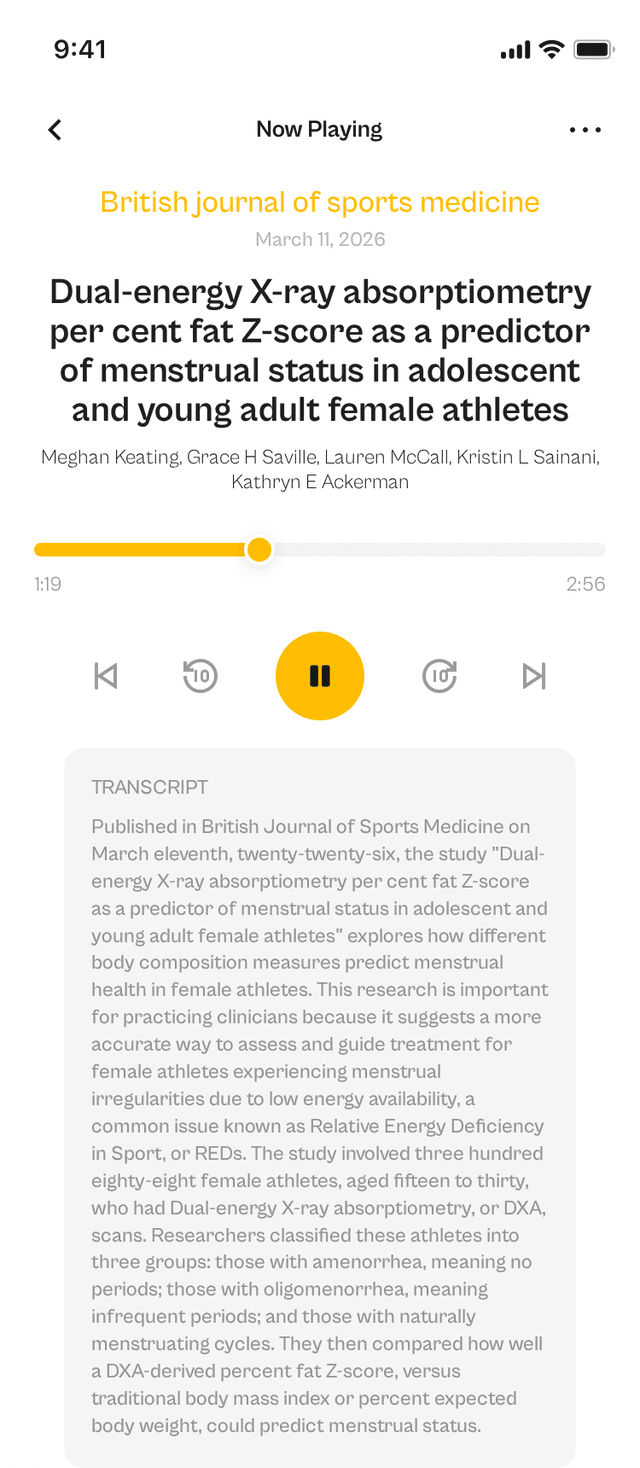This screenshot has height=1468, width=640.
Task: Skip to the next track
Action: click(535, 676)
